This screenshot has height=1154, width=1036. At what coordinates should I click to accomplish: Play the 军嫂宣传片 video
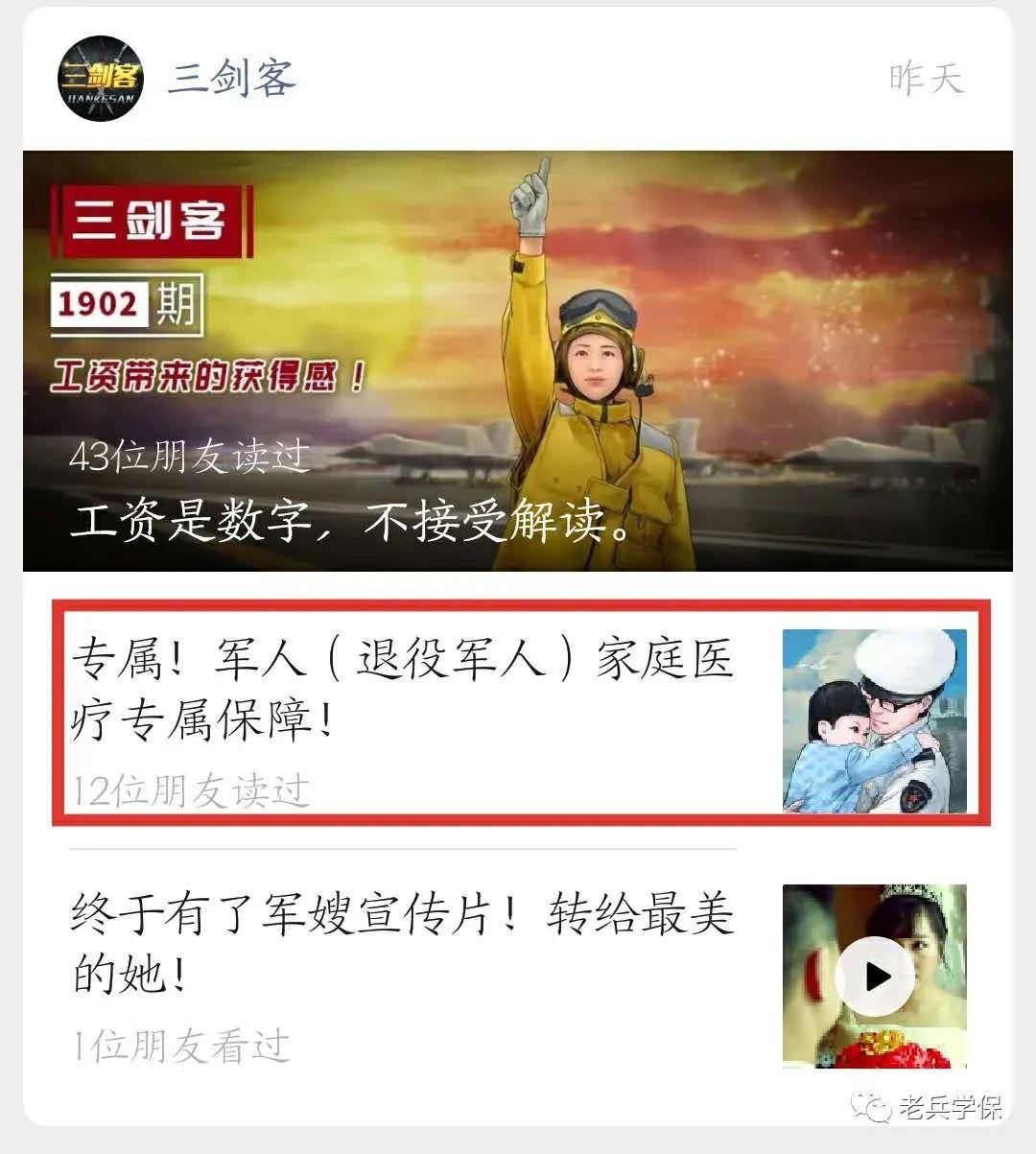(875, 977)
